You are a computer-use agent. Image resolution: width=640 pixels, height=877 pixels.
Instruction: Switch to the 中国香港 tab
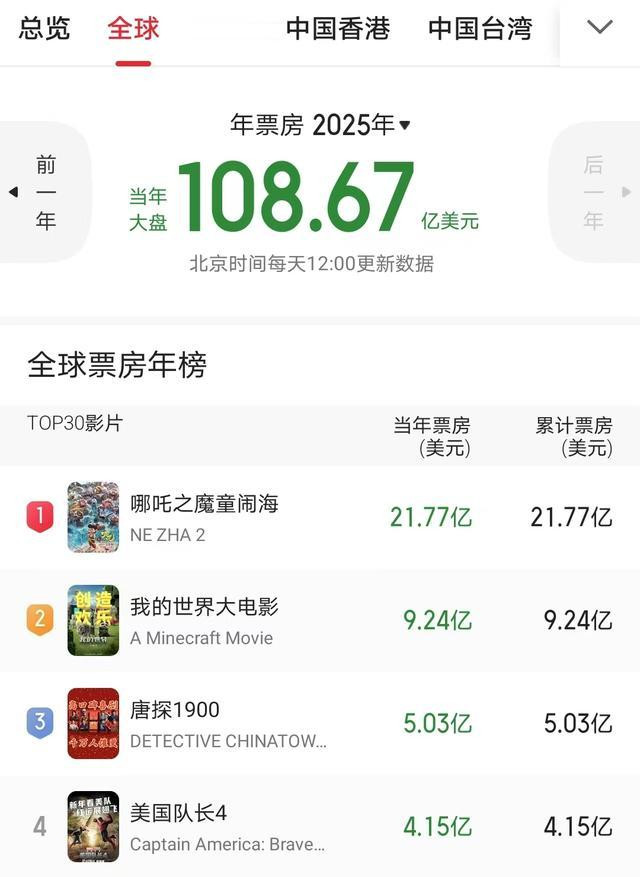[338, 28]
